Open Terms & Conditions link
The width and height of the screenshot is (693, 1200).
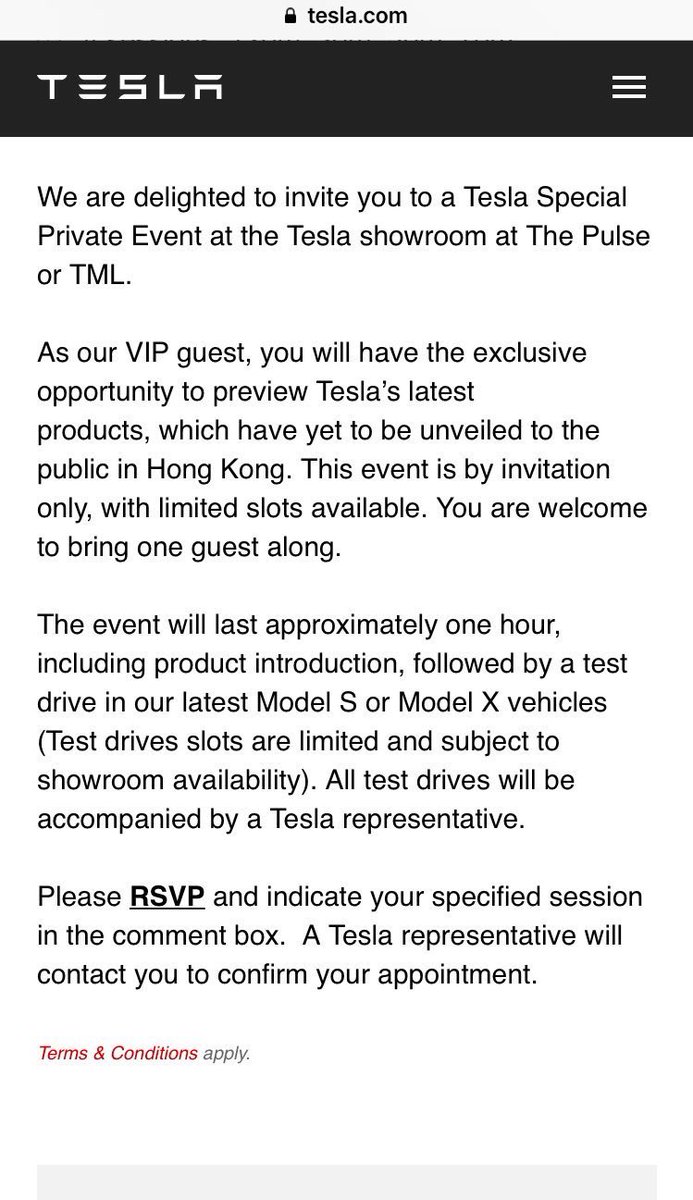point(118,1053)
